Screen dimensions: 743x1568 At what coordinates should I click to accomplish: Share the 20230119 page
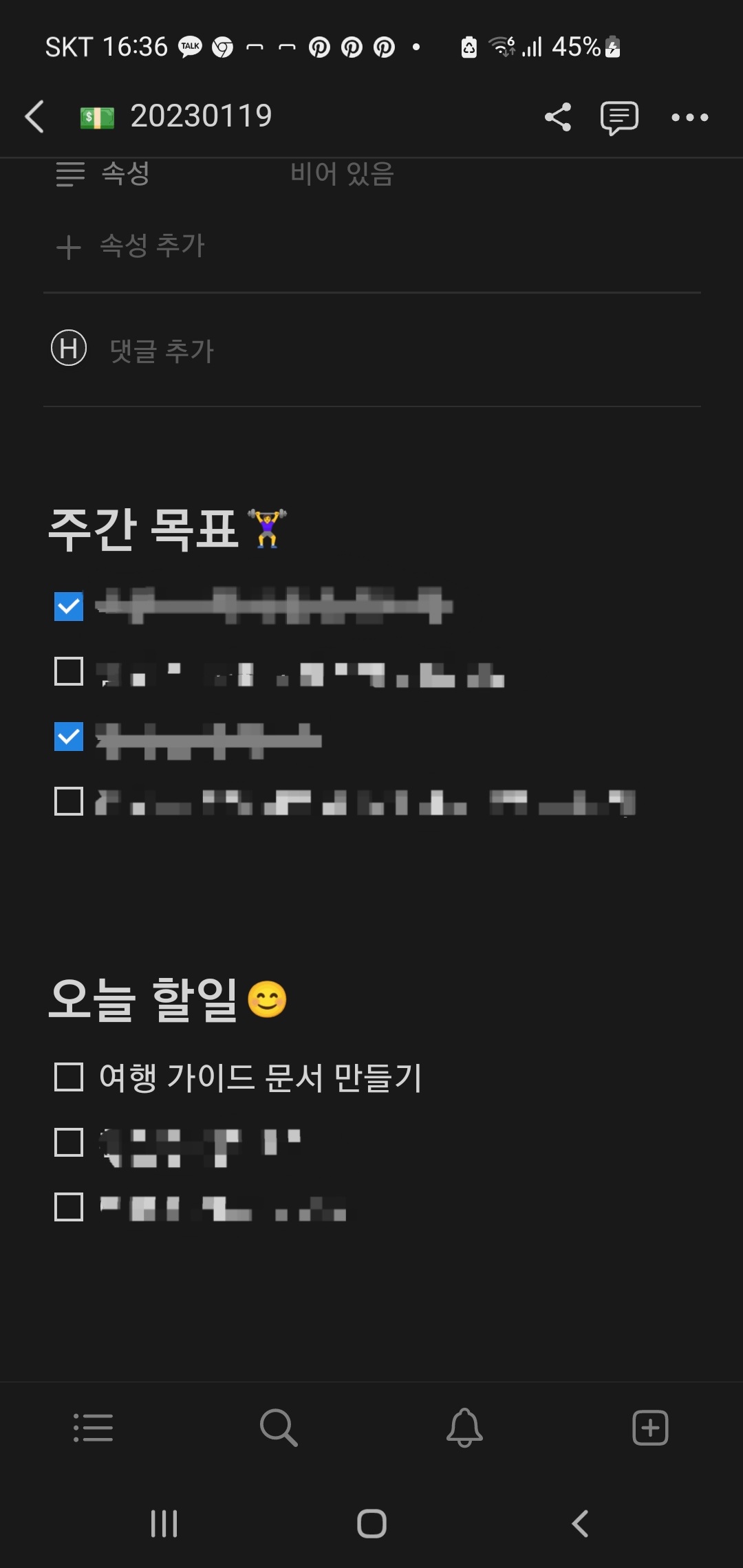click(558, 117)
